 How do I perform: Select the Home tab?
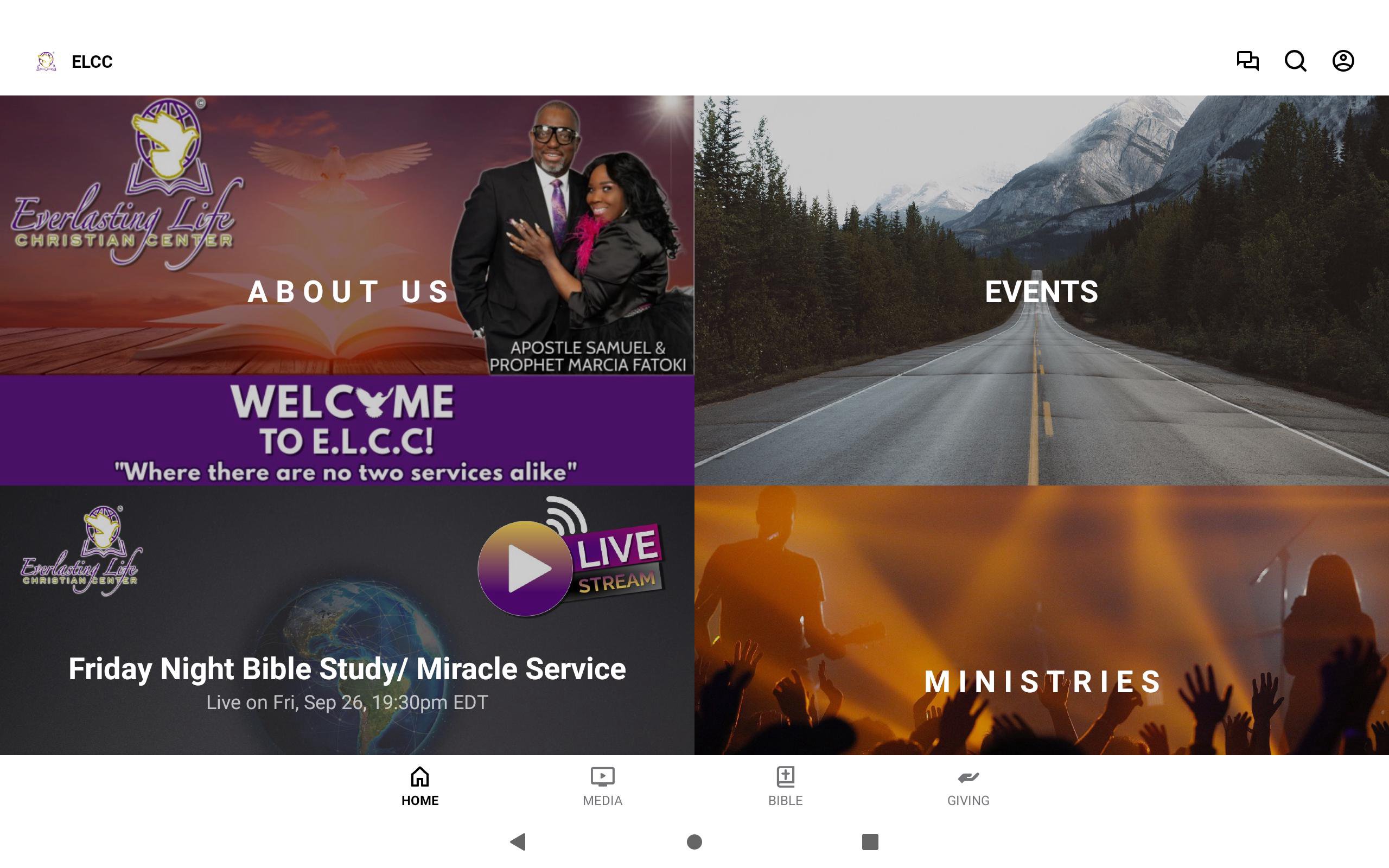point(419,787)
